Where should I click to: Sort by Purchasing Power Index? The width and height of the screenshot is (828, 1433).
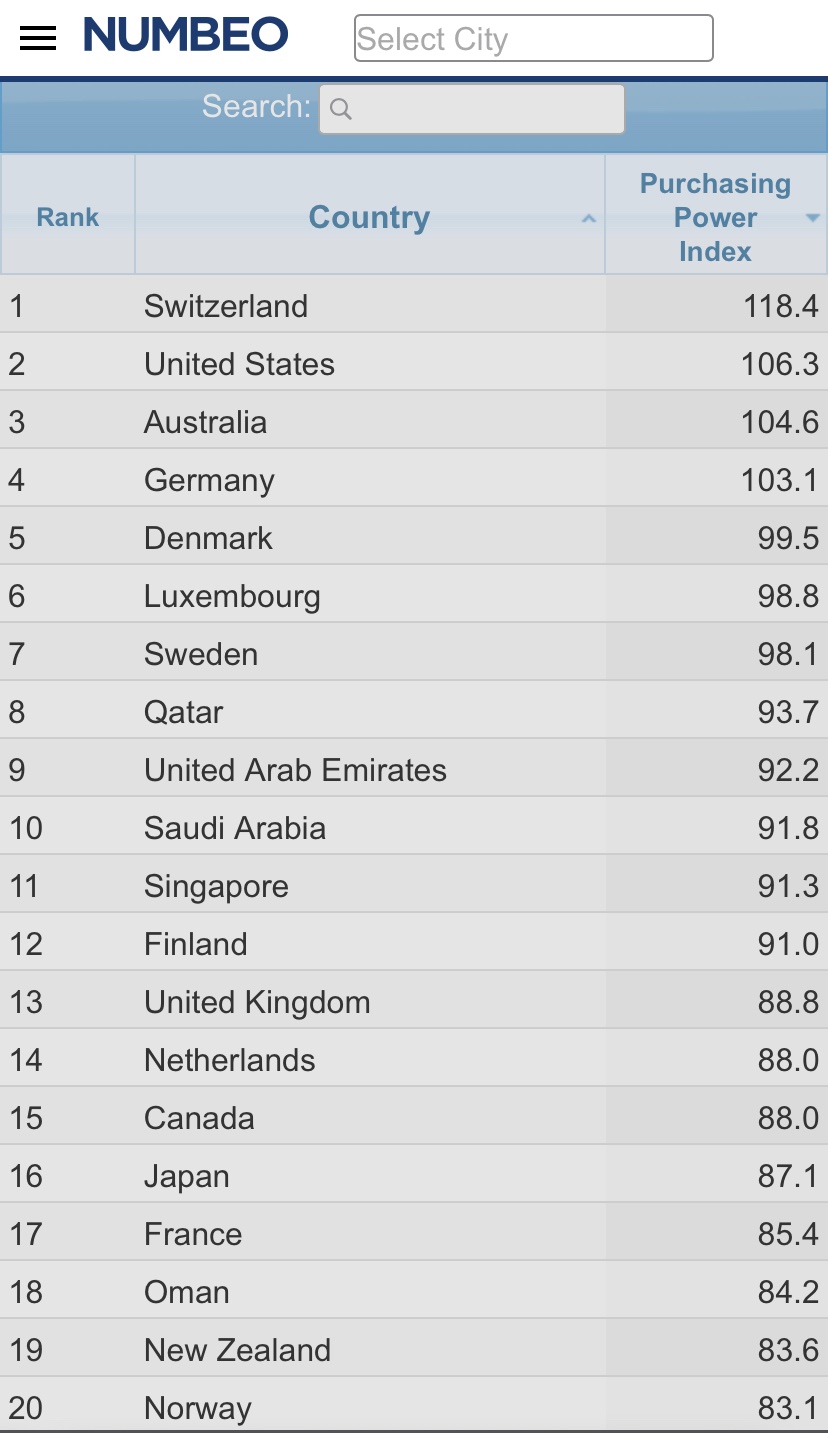[716, 216]
